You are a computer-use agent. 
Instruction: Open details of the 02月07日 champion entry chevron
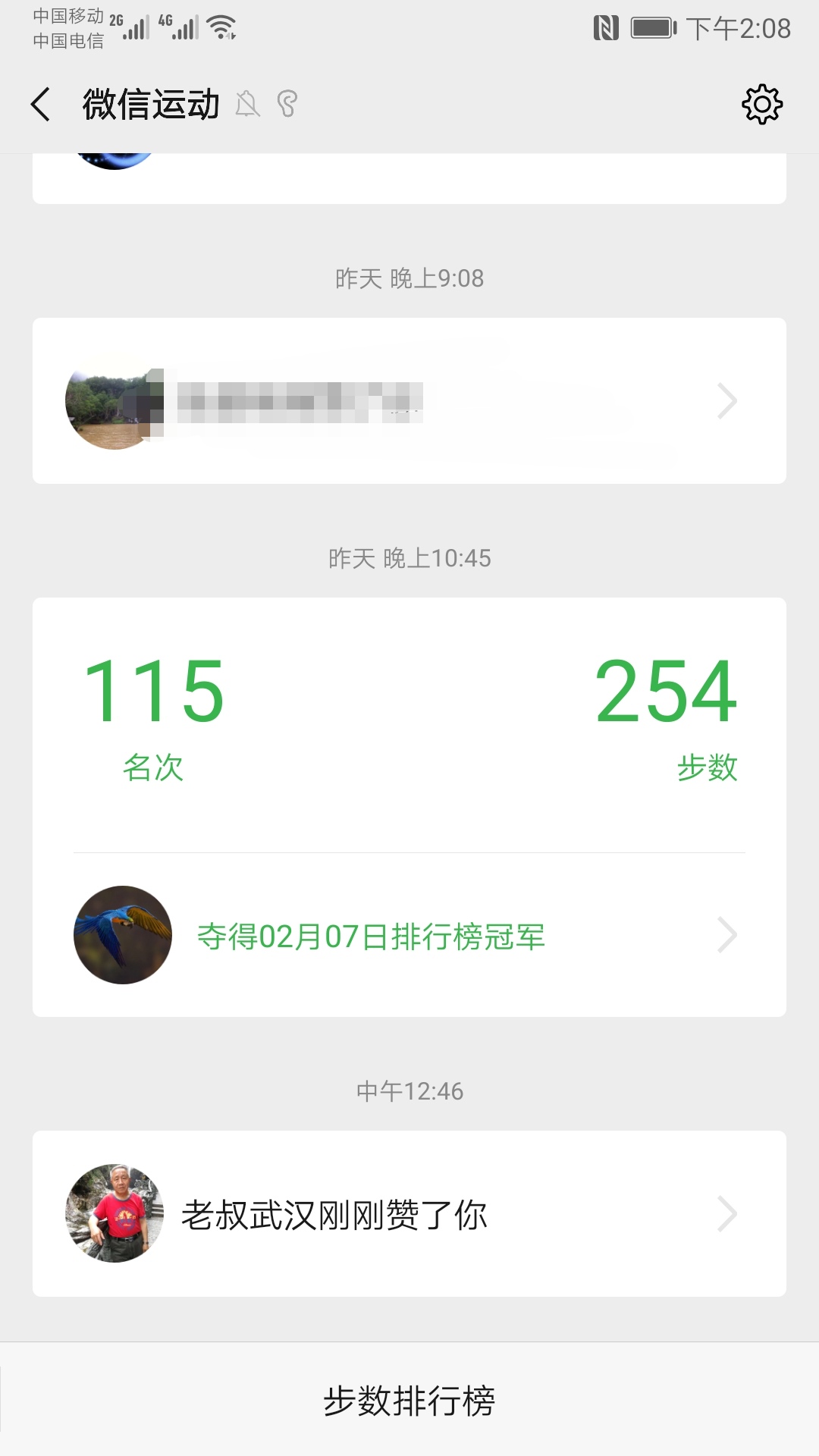tap(728, 935)
